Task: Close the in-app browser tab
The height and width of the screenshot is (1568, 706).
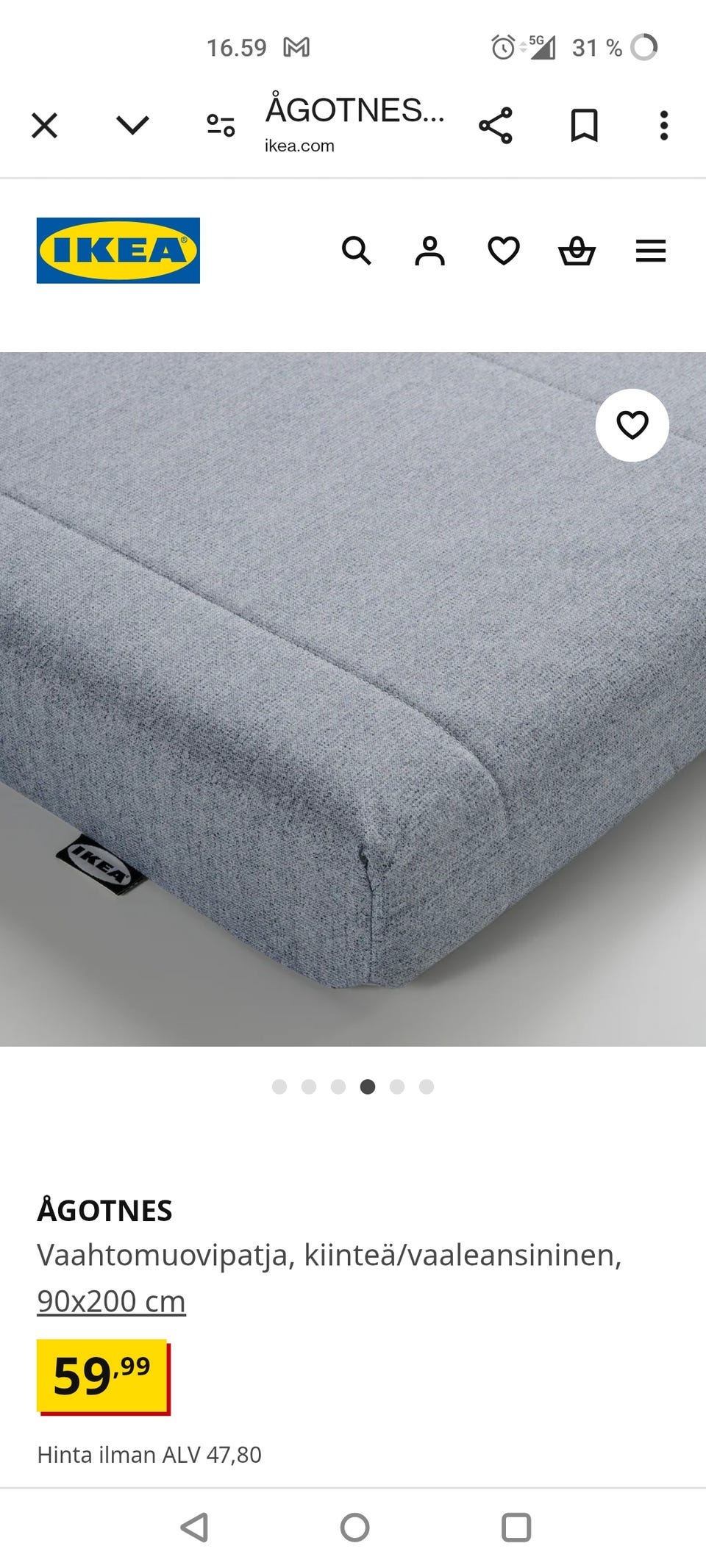Action: (44, 126)
